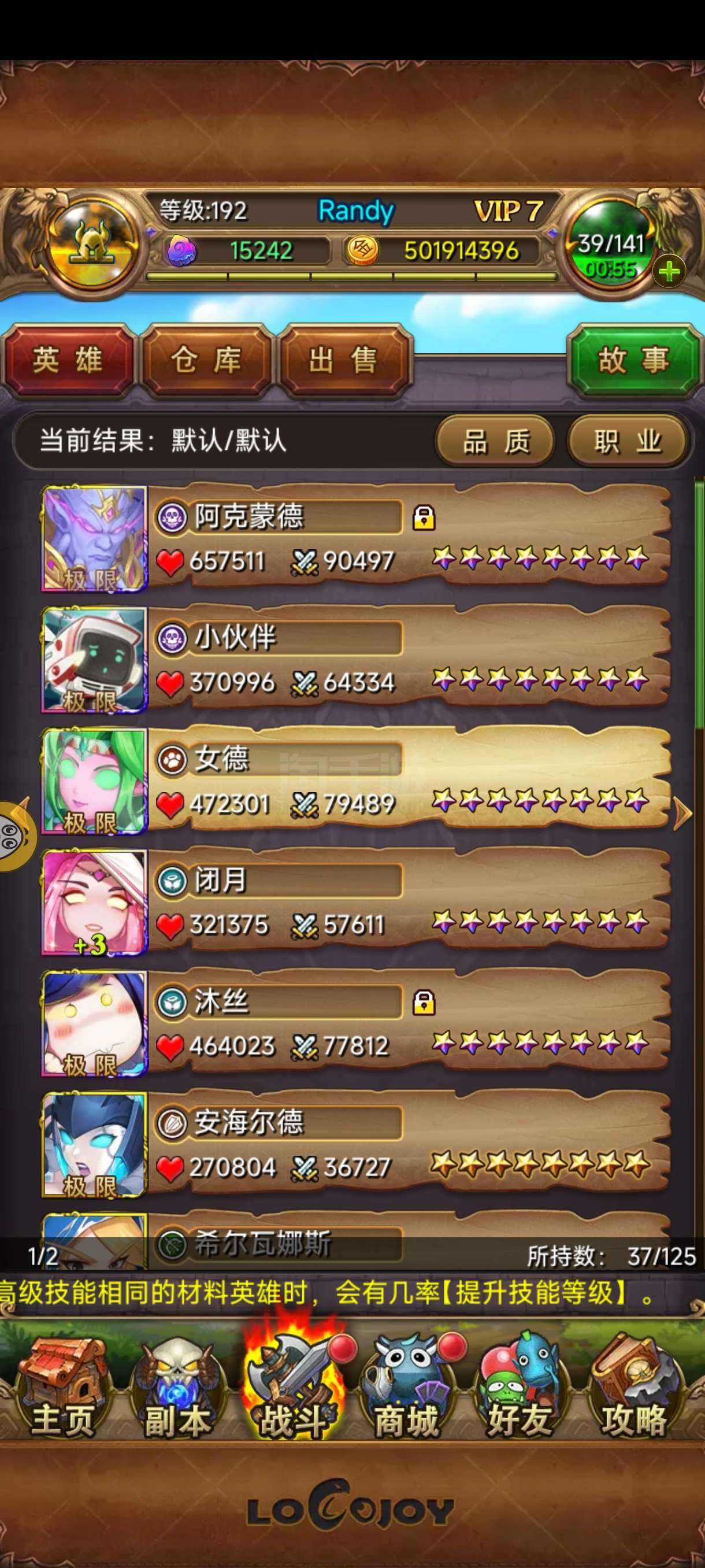
Task: Select hero 安海尔德
Action: click(356, 1145)
